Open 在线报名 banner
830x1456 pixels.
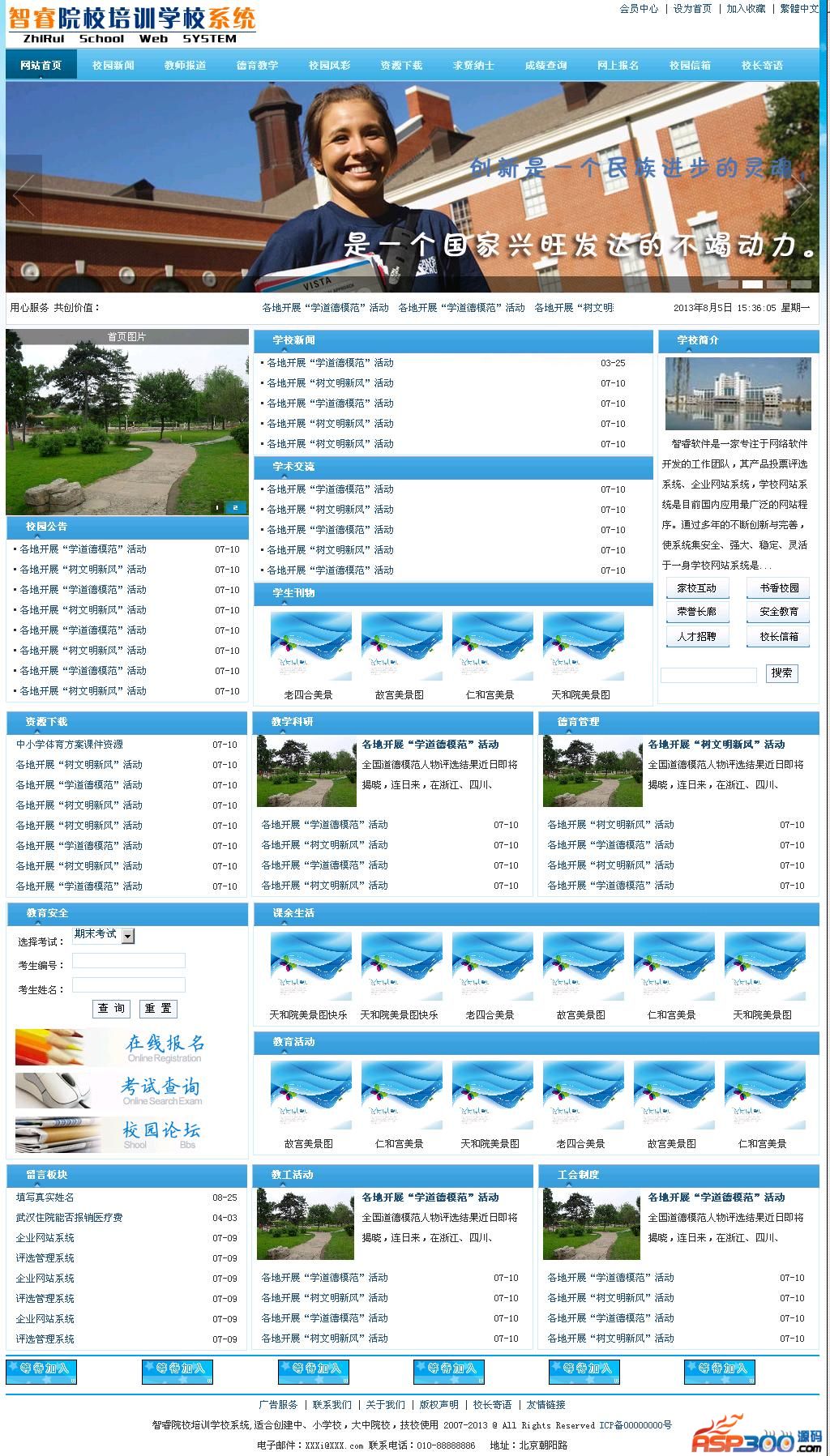pos(111,1047)
